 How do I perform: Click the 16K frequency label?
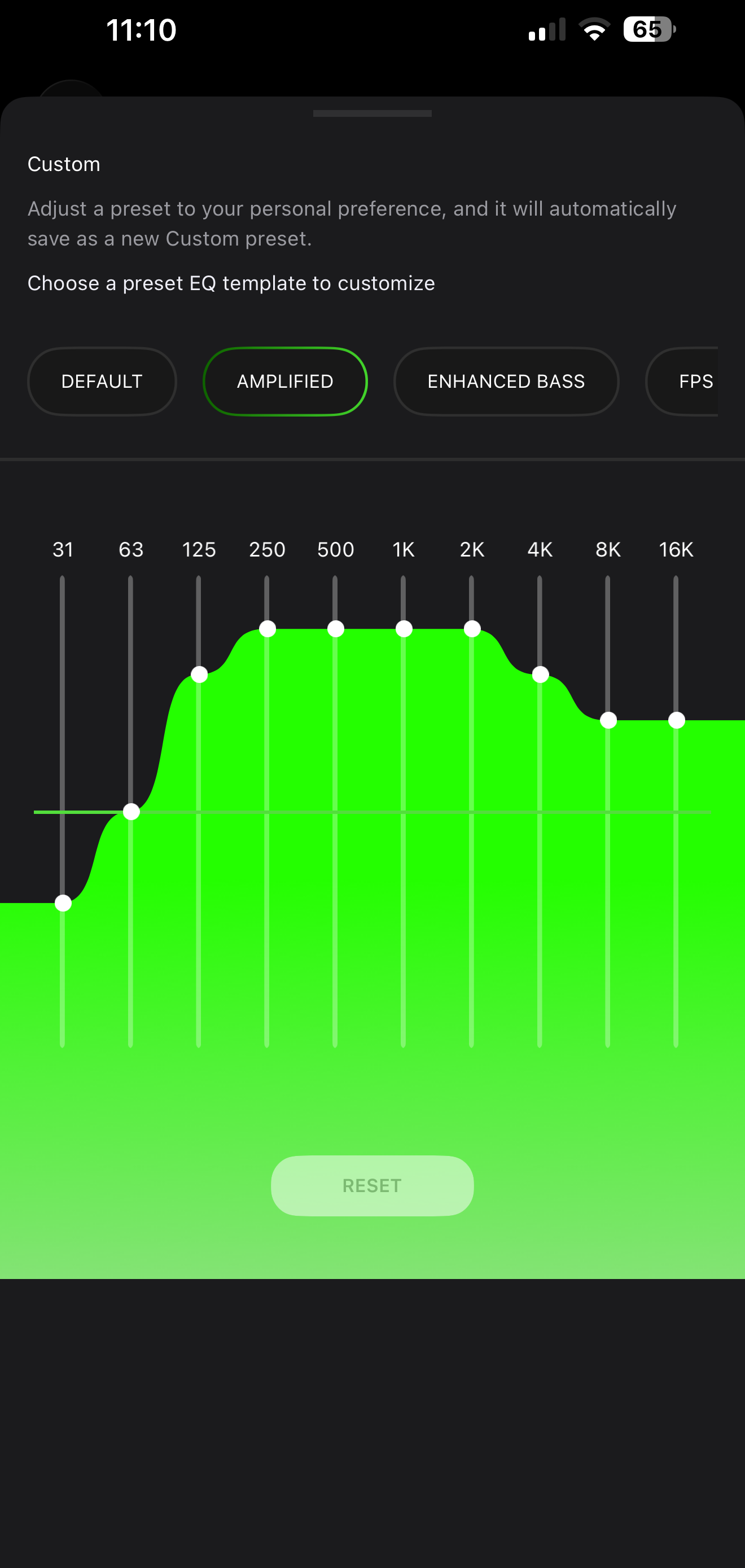[x=677, y=549]
